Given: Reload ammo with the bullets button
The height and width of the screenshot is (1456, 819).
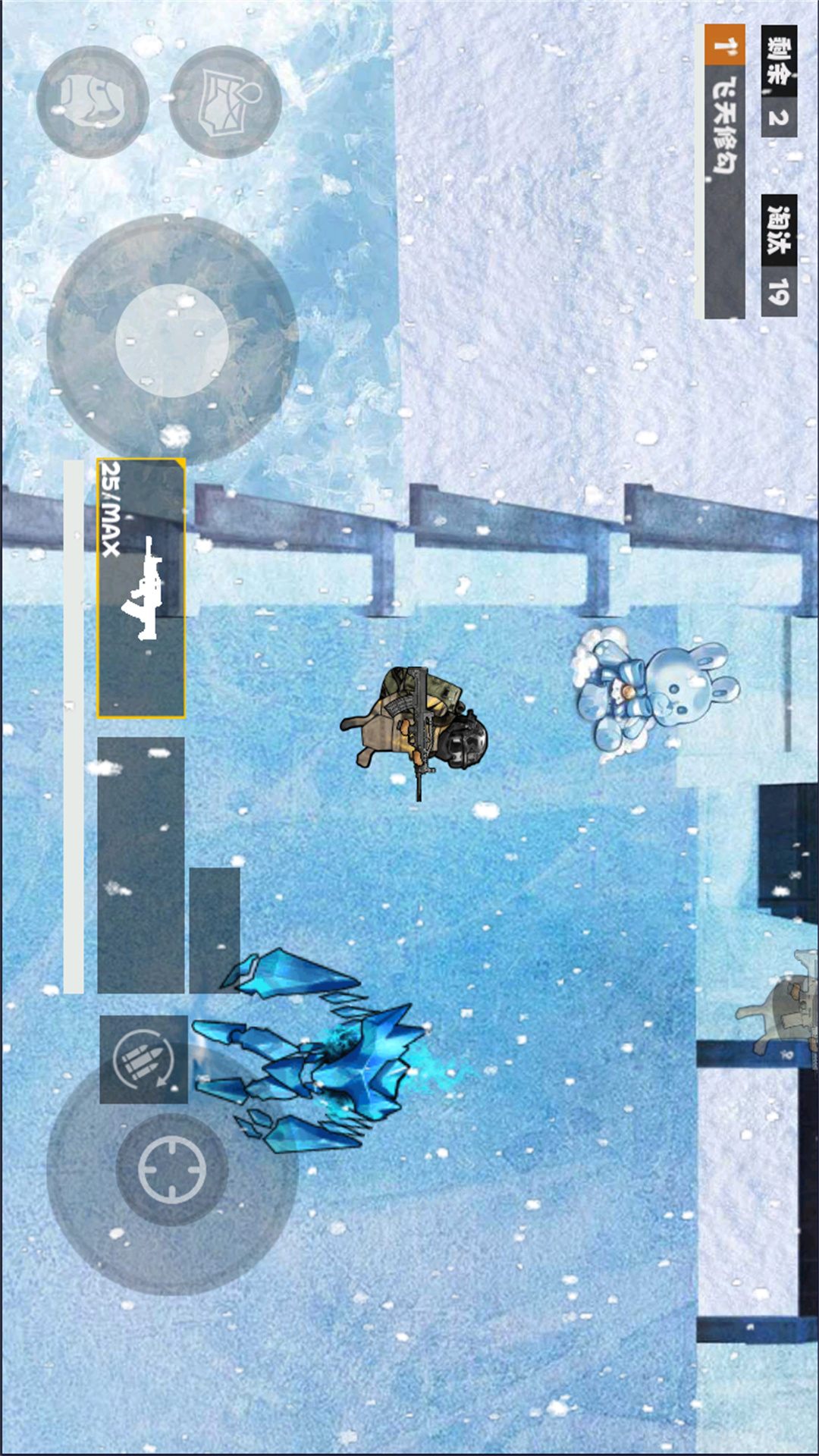Looking at the screenshot, I should pyautogui.click(x=143, y=1059).
